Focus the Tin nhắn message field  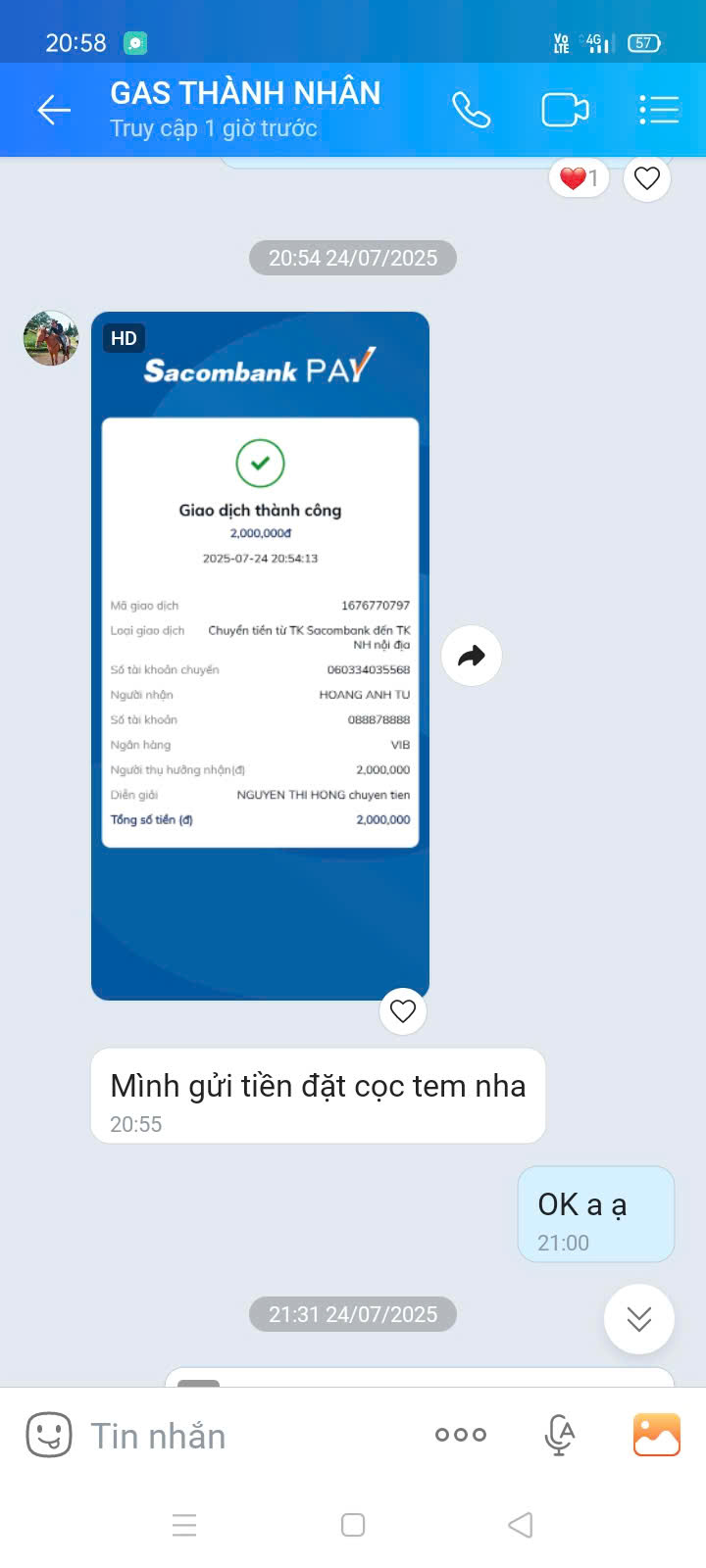245,1436
